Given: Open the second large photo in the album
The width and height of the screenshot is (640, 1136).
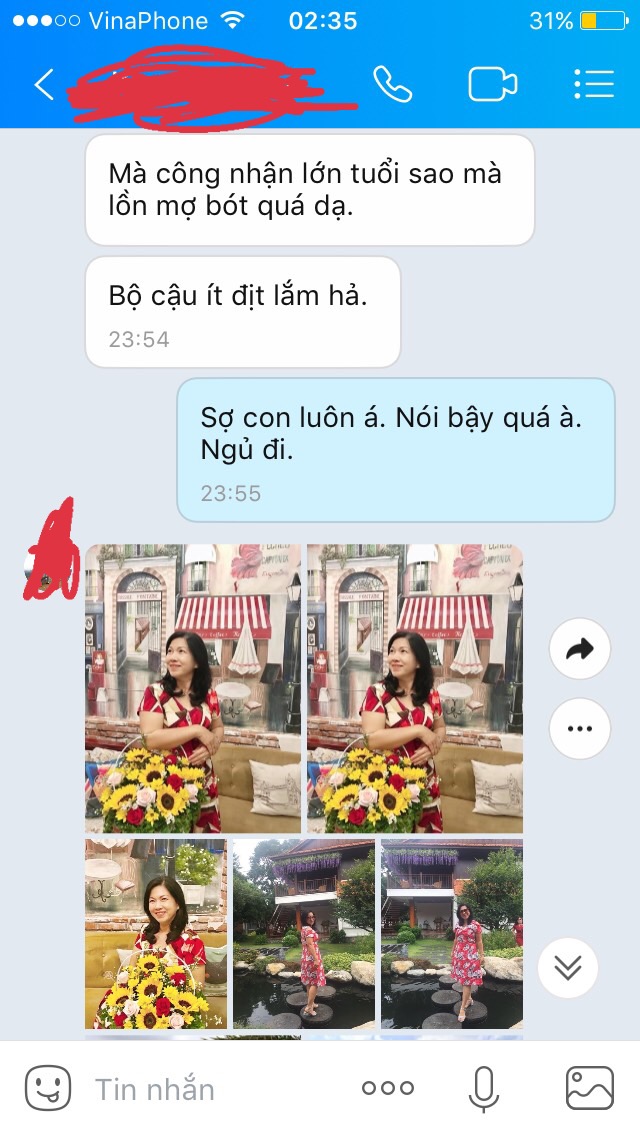Looking at the screenshot, I should tap(415, 688).
